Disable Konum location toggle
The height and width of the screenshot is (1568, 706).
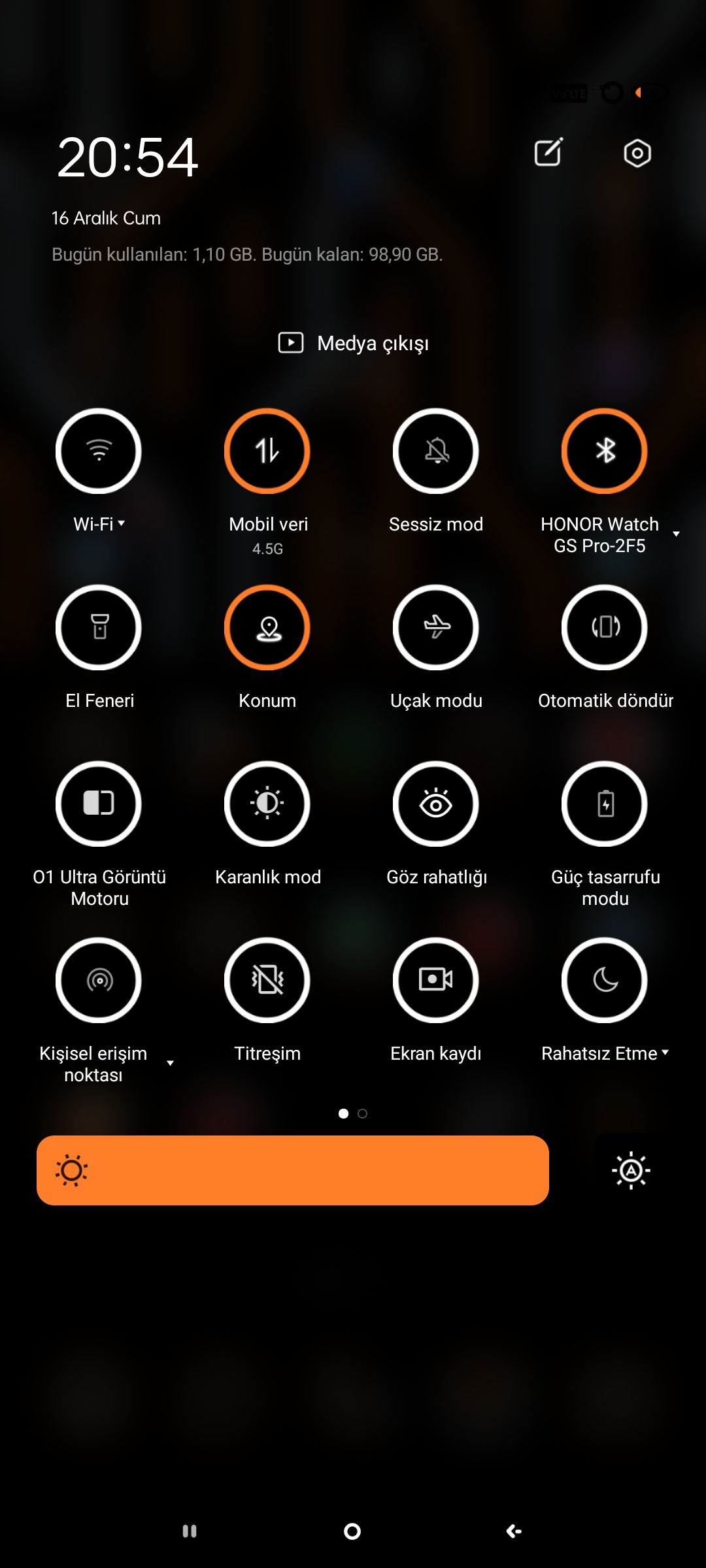click(267, 627)
